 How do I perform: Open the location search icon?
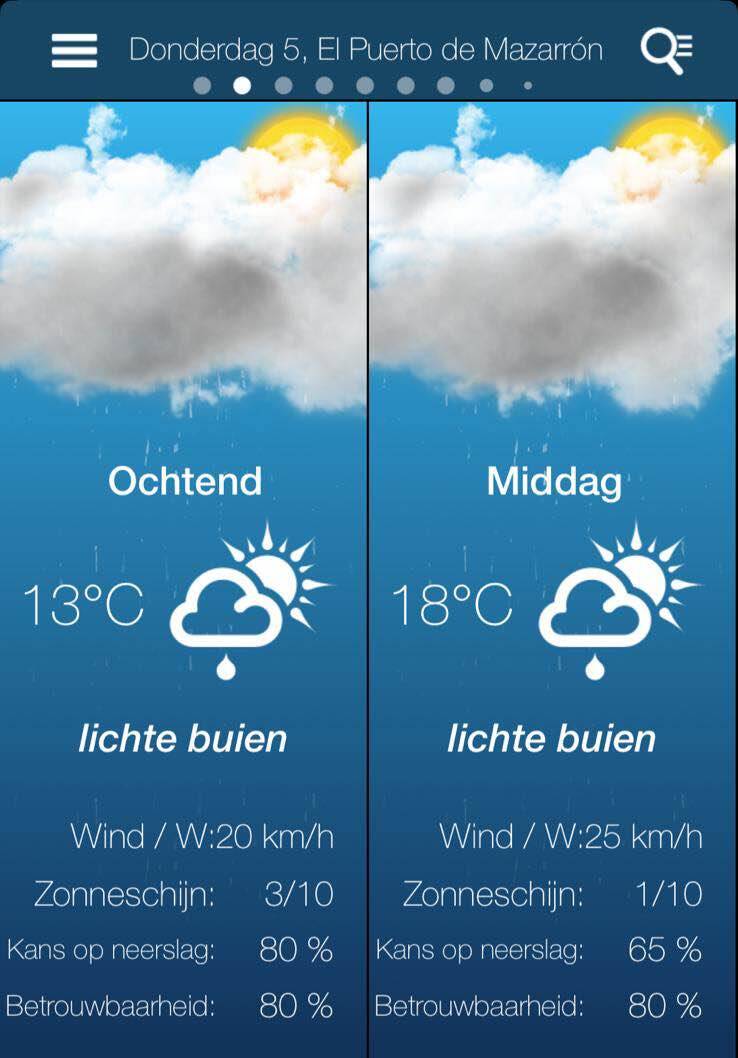tap(666, 49)
